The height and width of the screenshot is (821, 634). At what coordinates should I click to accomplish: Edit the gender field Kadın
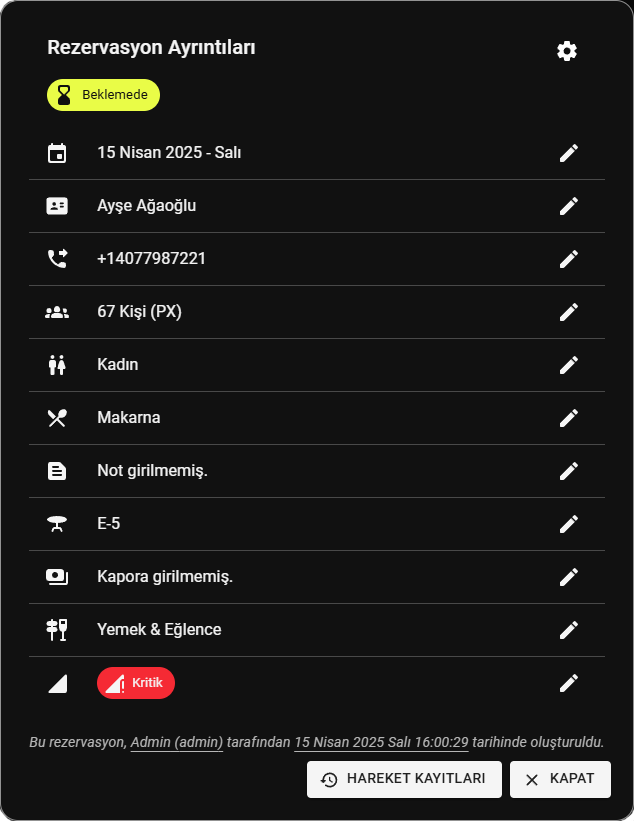tap(569, 365)
